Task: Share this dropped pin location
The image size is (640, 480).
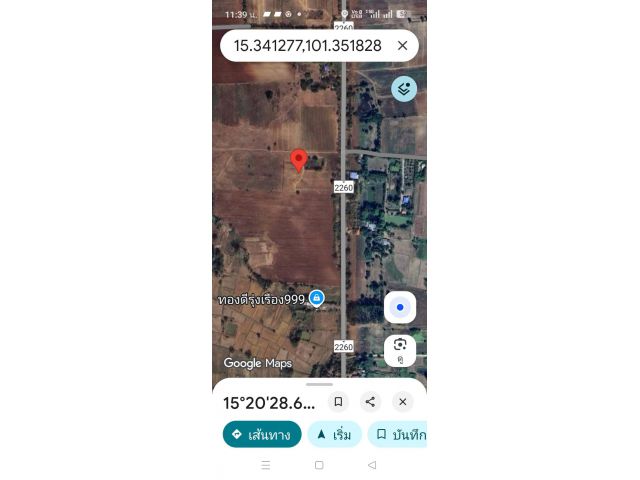Action: coord(370,402)
